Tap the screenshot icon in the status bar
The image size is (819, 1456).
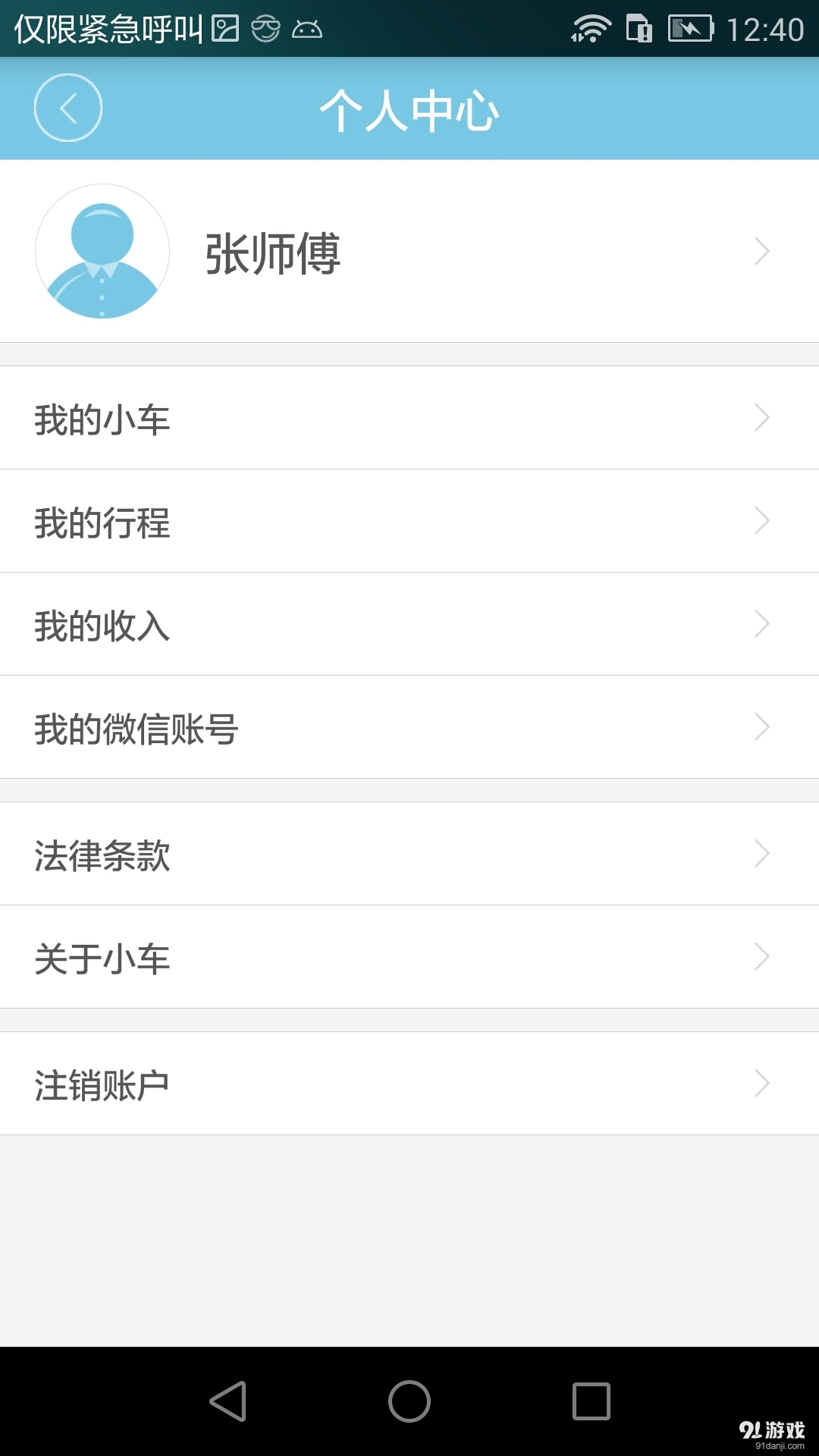tap(225, 29)
